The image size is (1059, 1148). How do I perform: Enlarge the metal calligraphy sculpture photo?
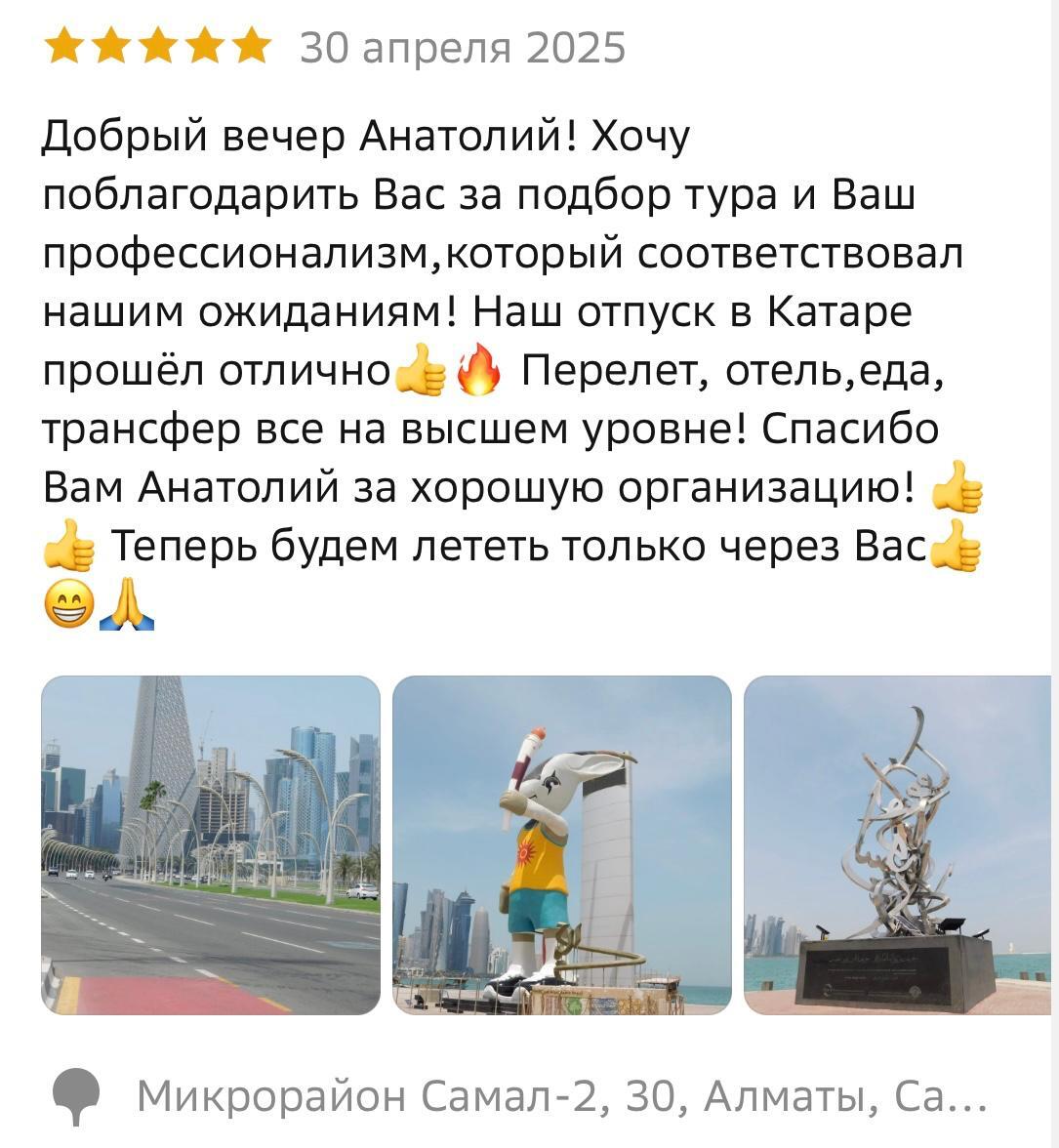(x=898, y=845)
